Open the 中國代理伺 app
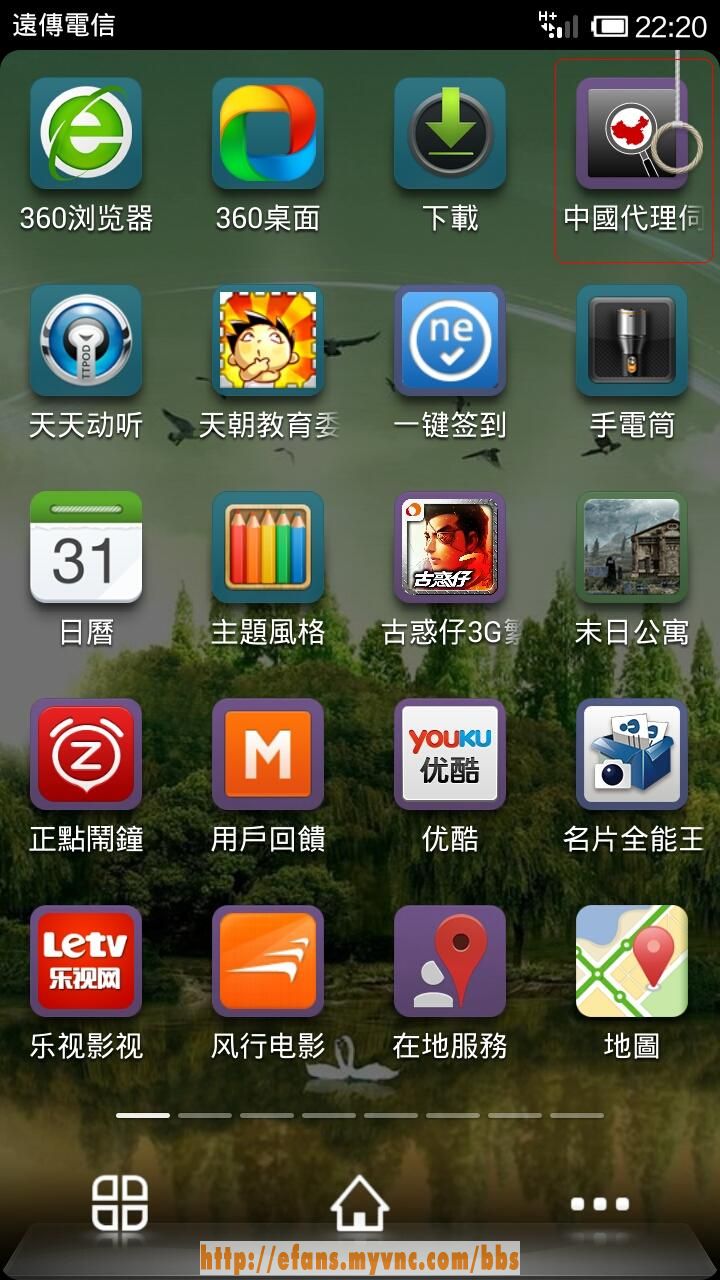Screen dimensions: 720x1280 tap(632, 135)
